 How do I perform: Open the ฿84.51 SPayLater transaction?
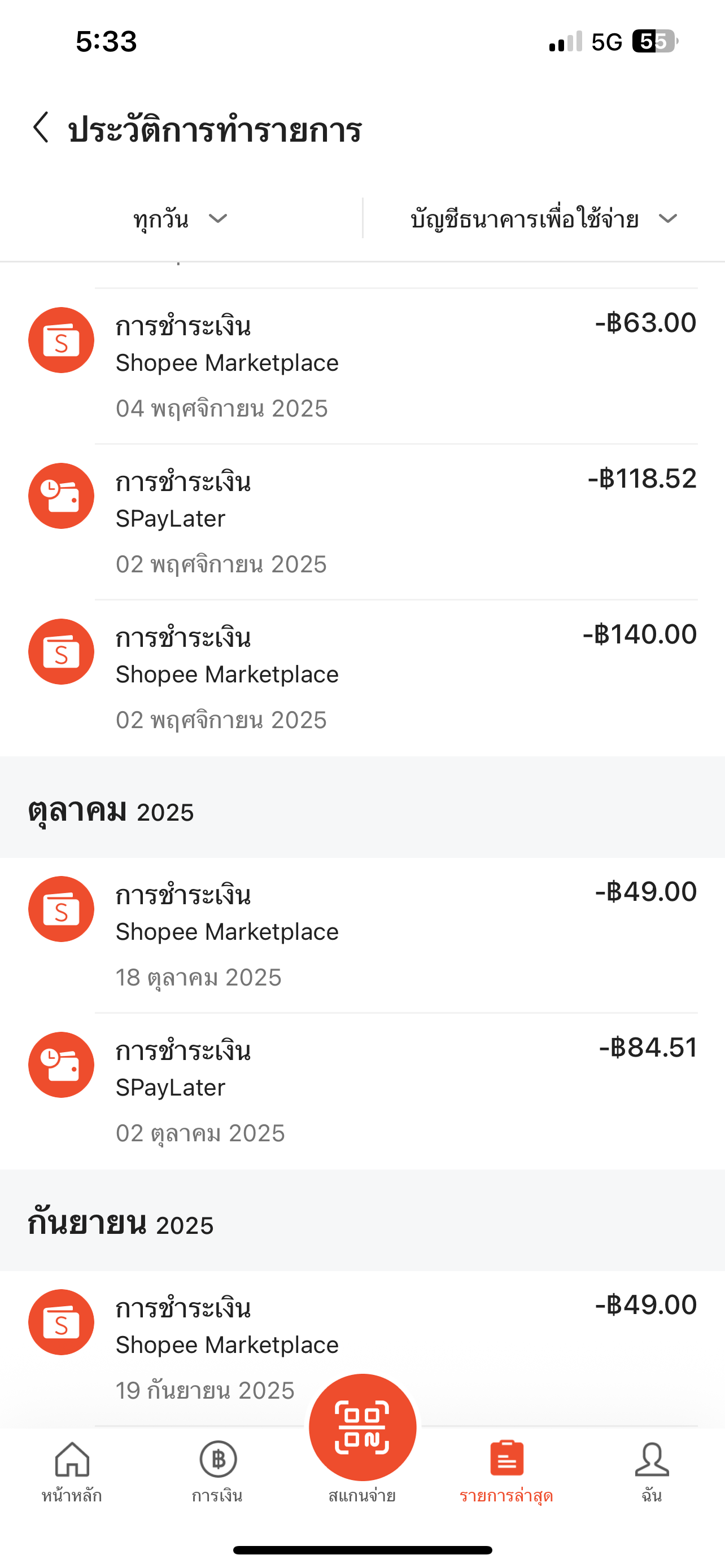point(362,1090)
